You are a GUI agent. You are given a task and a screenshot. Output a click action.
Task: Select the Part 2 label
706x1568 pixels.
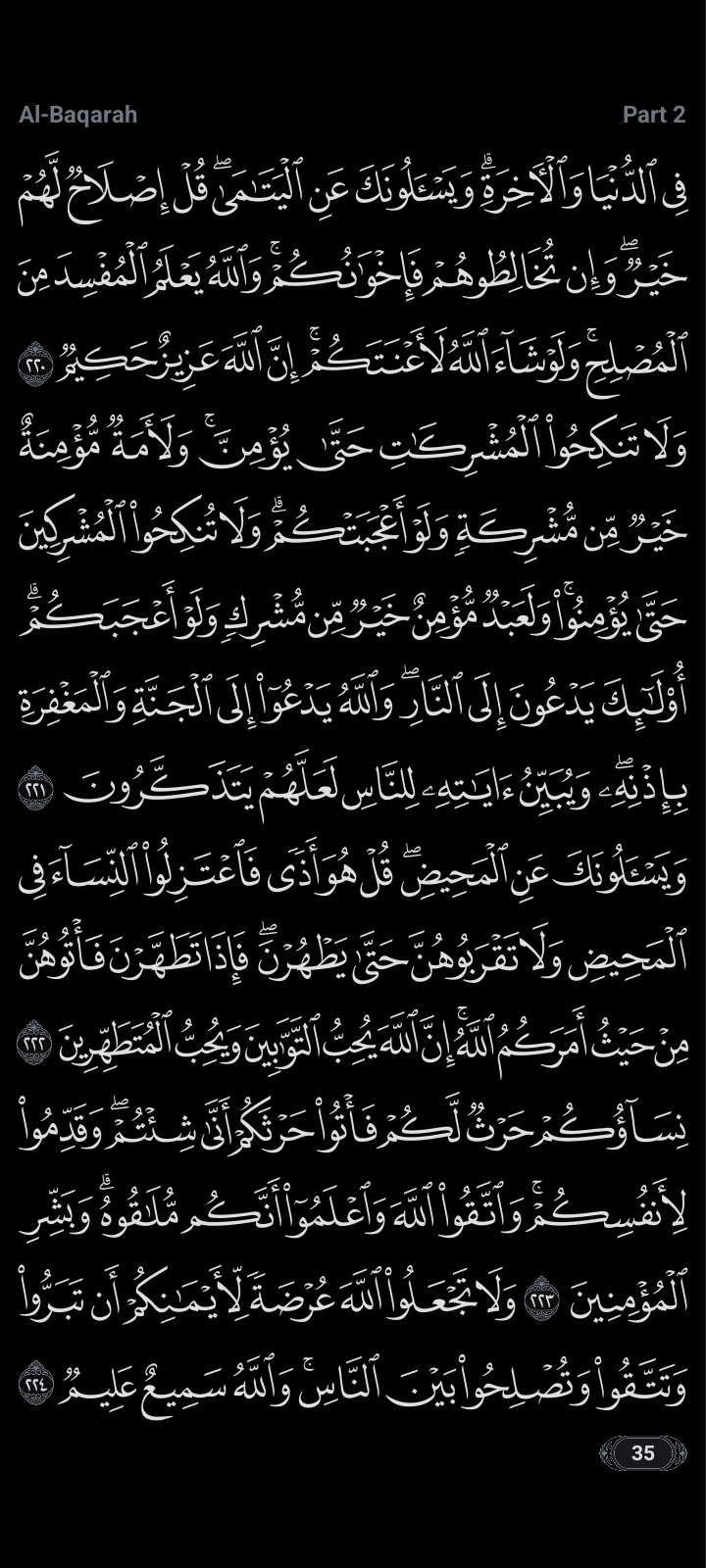click(x=654, y=115)
